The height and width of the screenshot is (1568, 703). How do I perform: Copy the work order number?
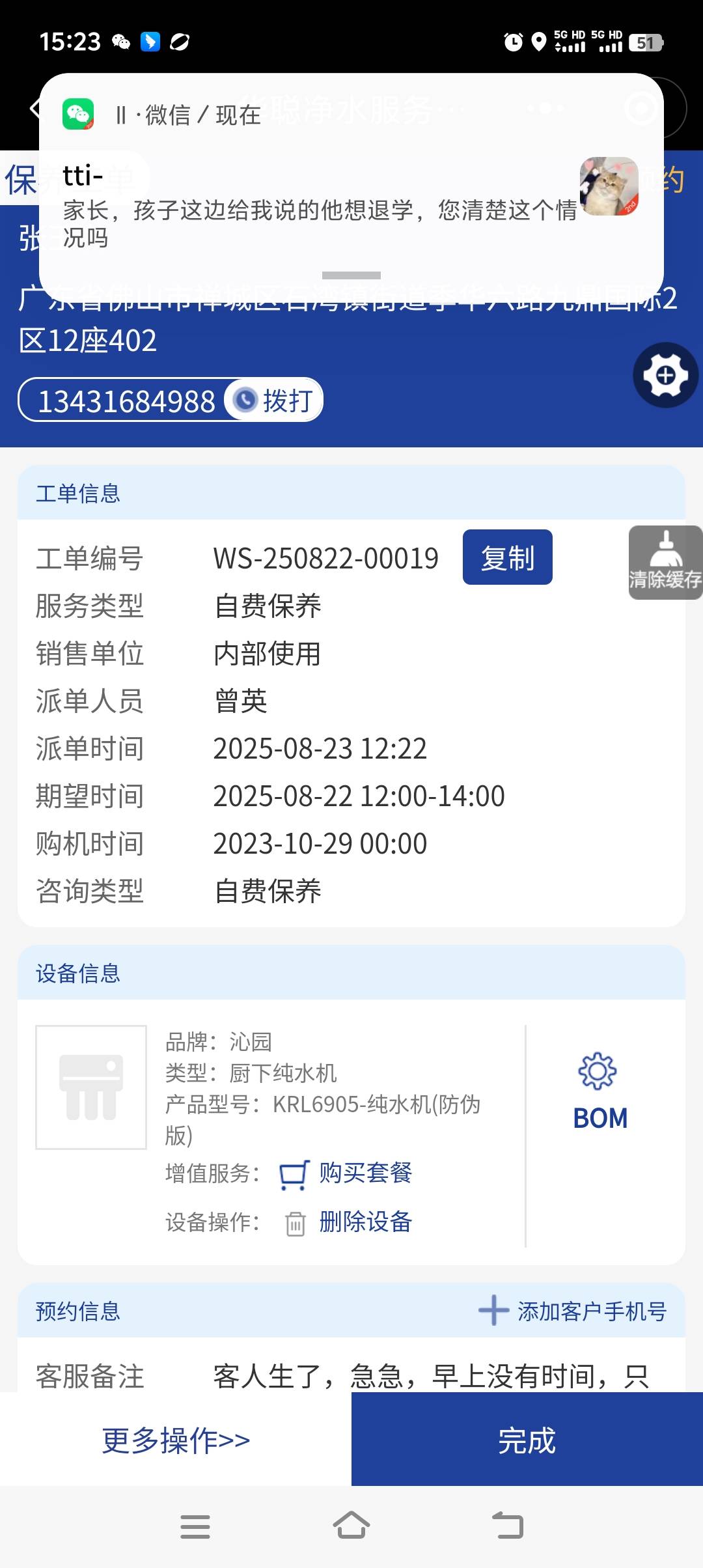pyautogui.click(x=507, y=557)
